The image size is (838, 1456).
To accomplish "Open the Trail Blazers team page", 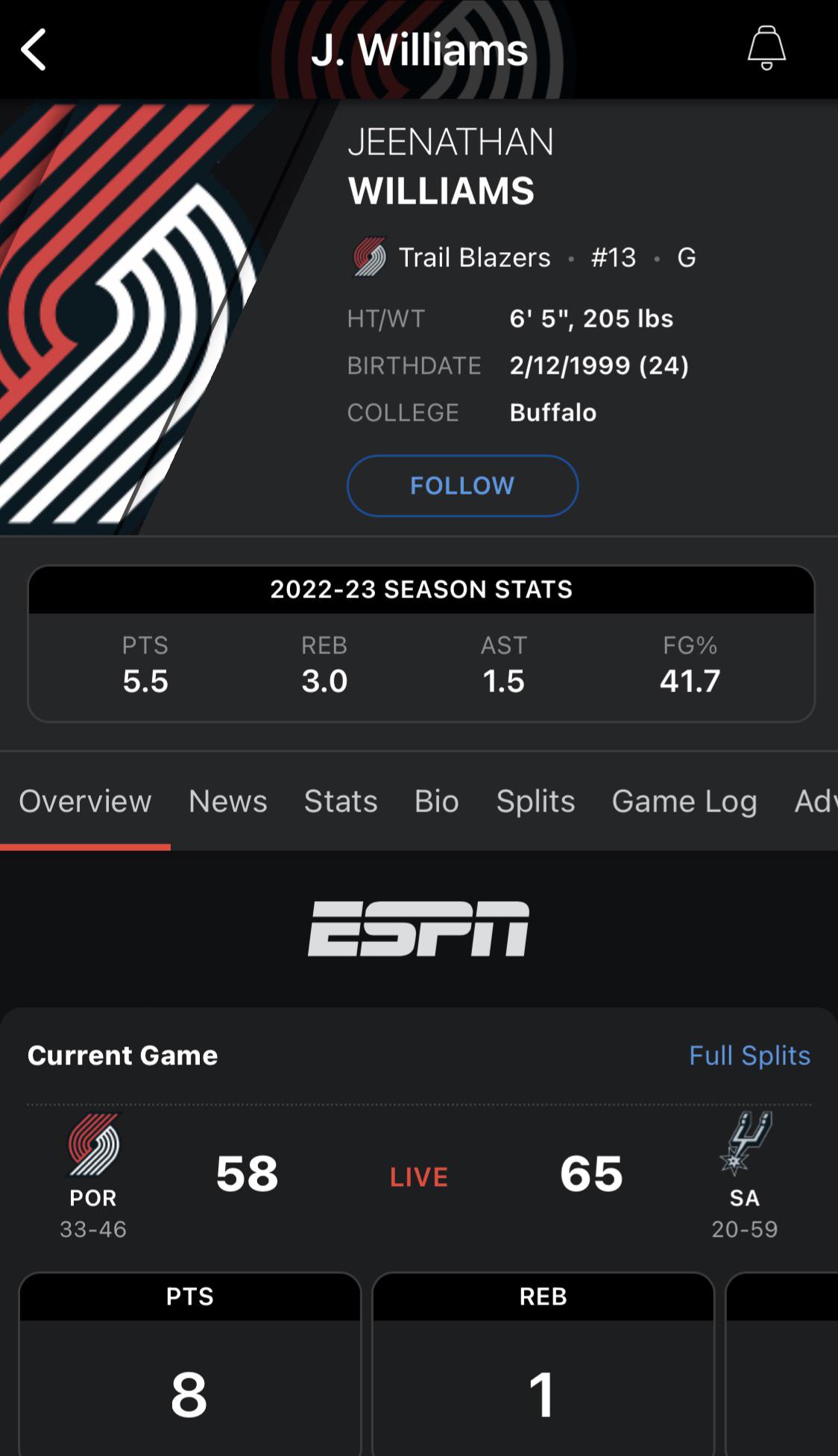I will (474, 257).
